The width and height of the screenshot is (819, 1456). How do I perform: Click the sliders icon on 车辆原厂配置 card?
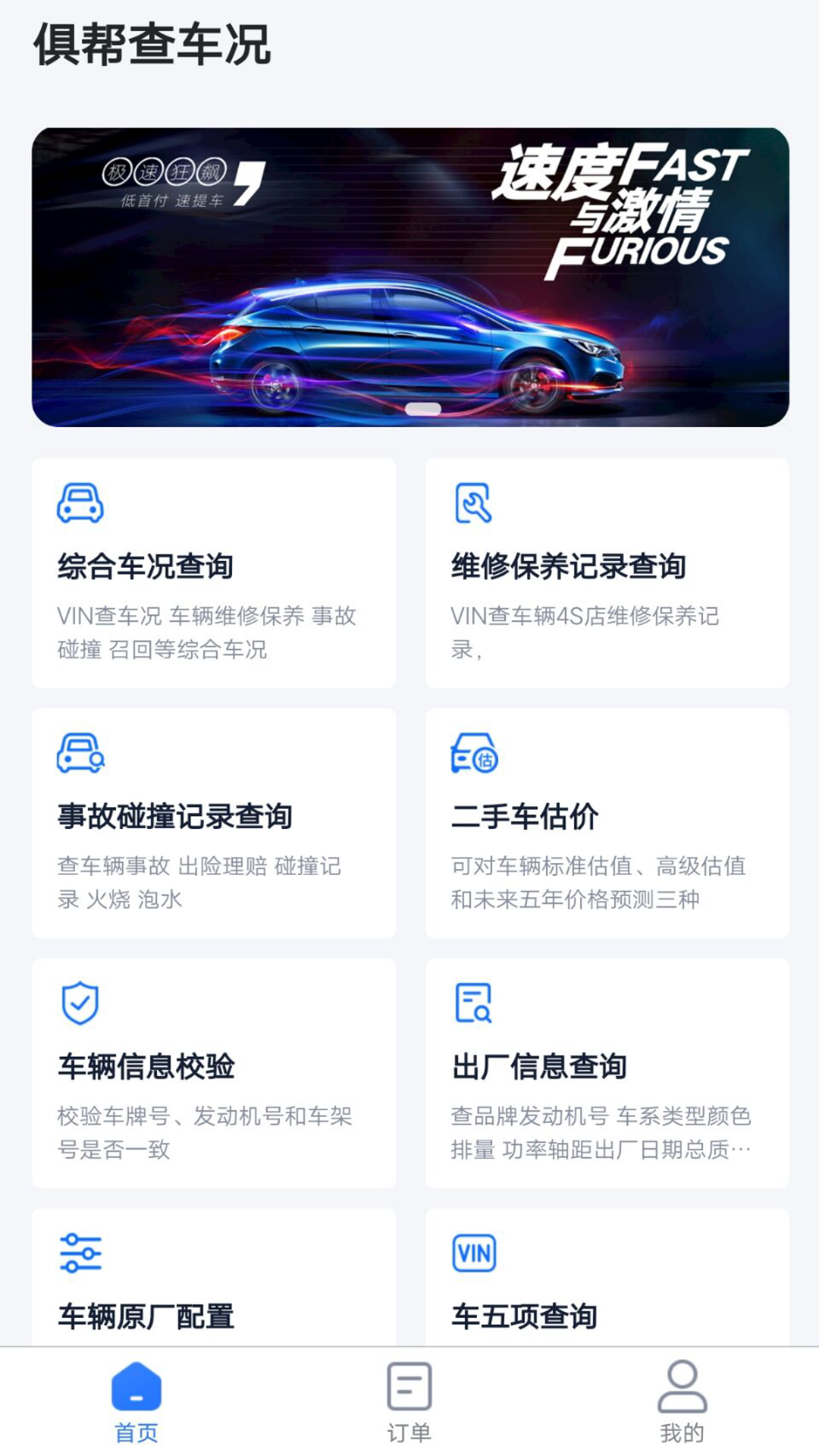(79, 1254)
